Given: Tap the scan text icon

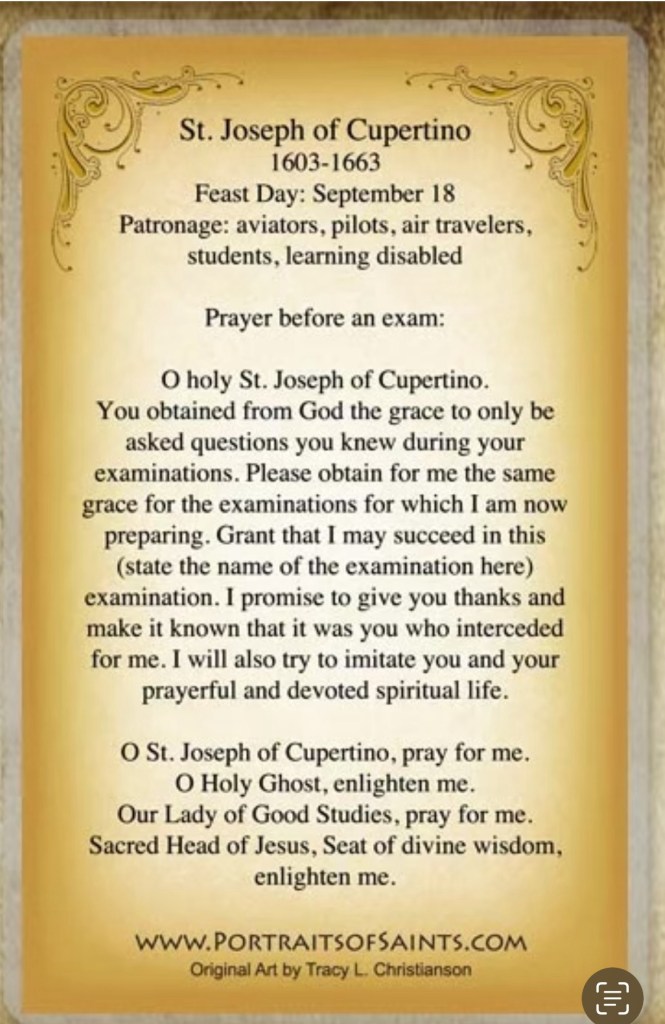Looking at the screenshot, I should coord(611,996).
